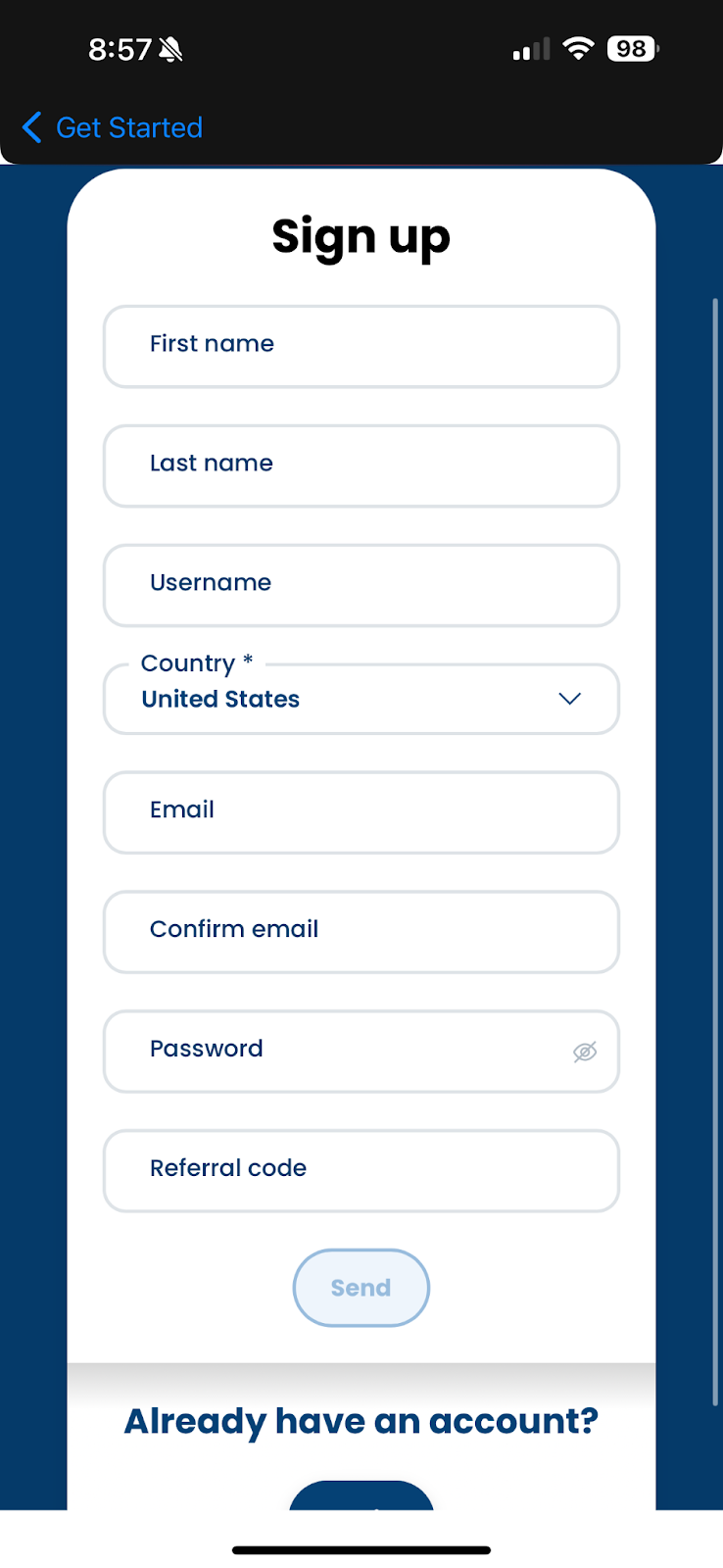Tap the Referral code field
This screenshot has width=723, height=1568.
click(x=361, y=1171)
